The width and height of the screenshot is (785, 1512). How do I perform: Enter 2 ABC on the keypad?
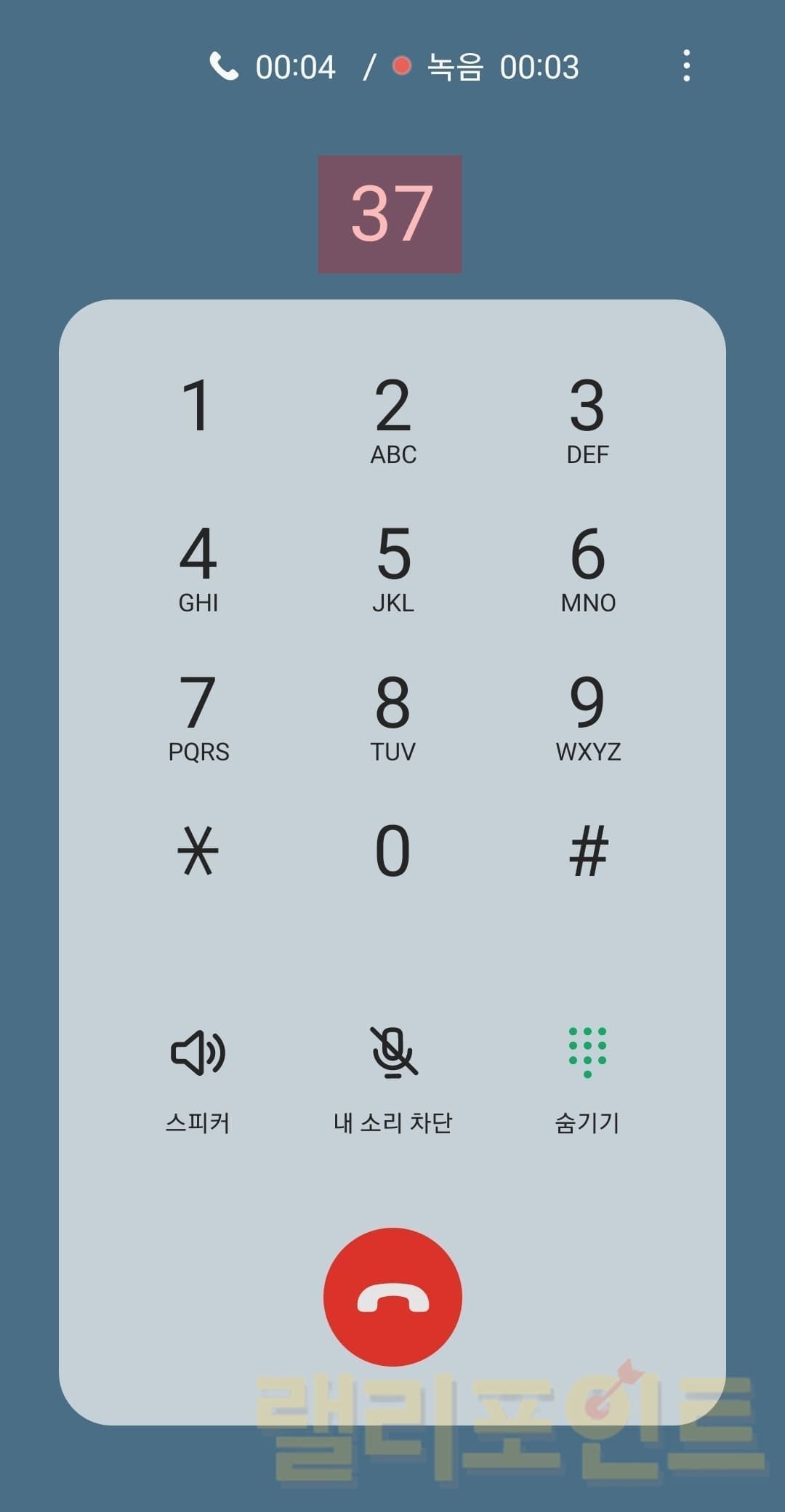tap(393, 418)
